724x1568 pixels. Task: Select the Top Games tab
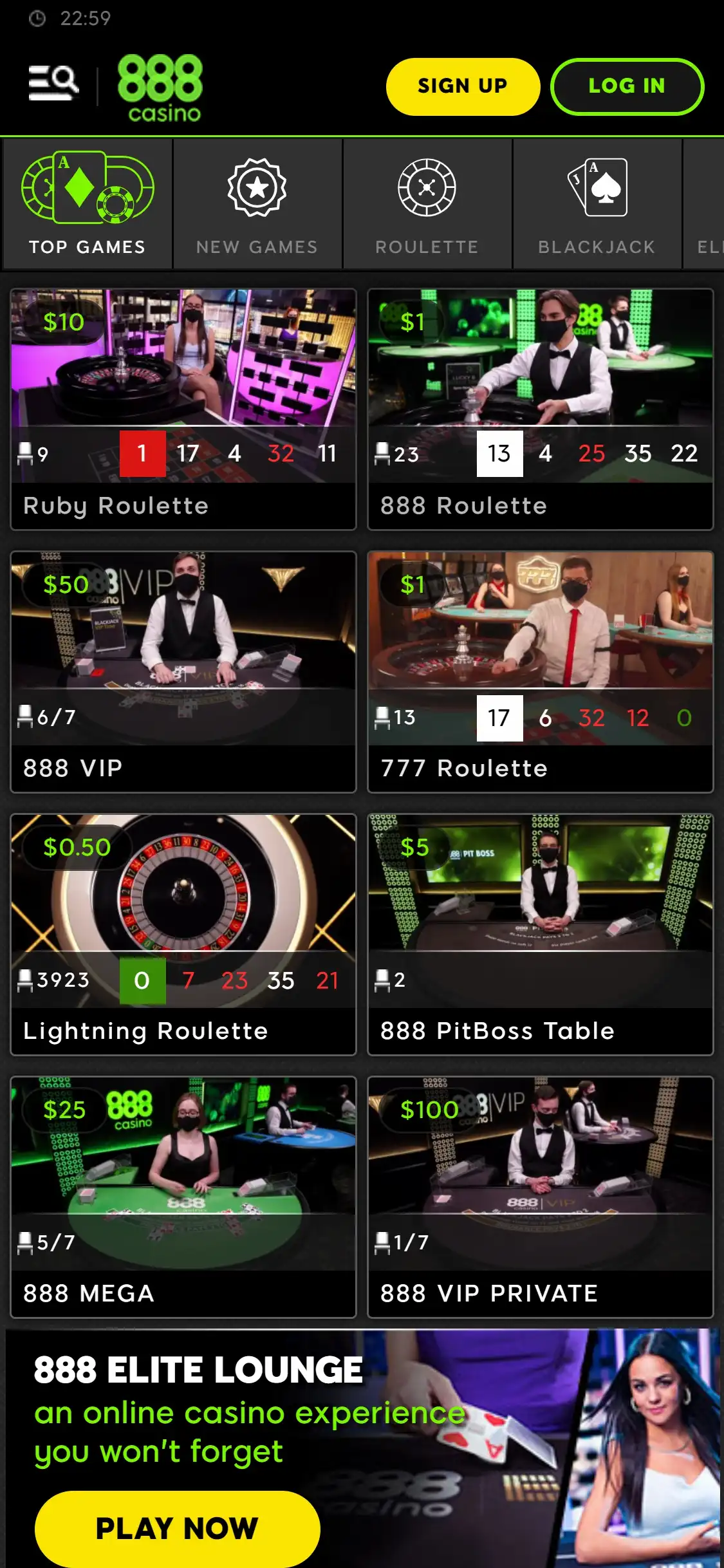point(88,205)
